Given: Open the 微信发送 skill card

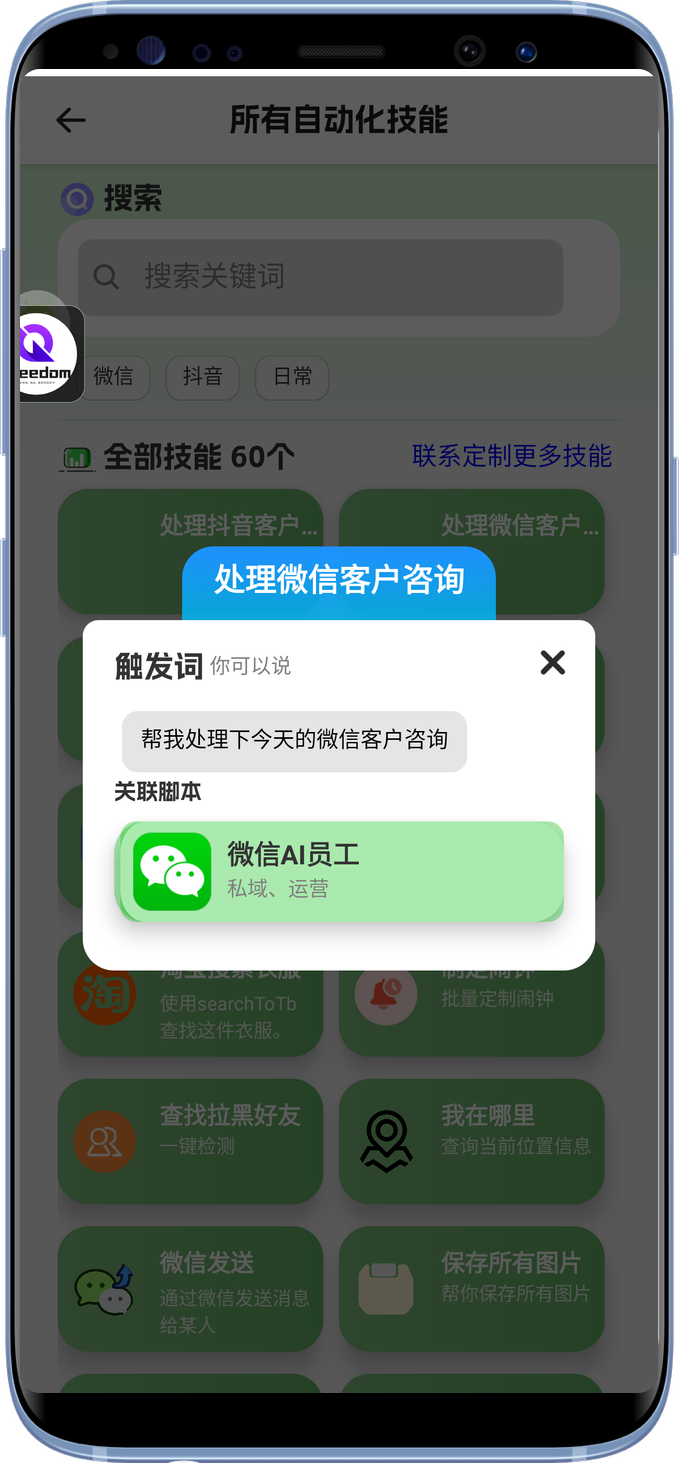Looking at the screenshot, I should tap(190, 1288).
